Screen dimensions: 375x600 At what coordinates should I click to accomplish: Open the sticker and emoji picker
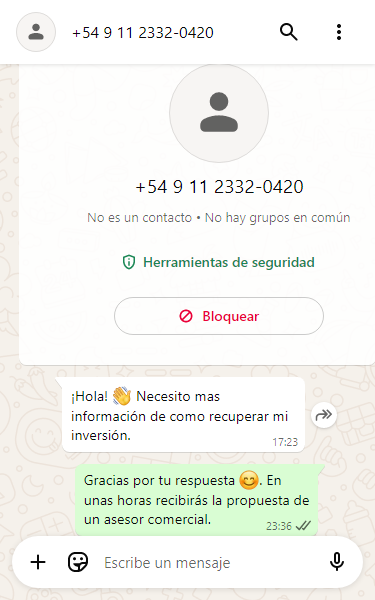click(78, 562)
